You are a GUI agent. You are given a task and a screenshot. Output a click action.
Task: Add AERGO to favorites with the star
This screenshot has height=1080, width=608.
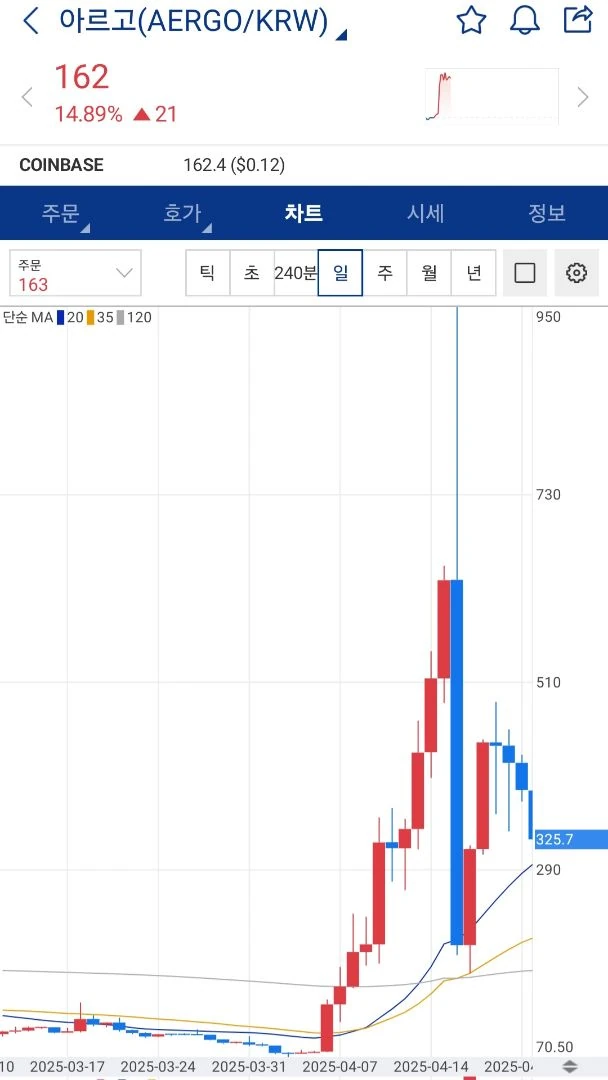pyautogui.click(x=471, y=21)
